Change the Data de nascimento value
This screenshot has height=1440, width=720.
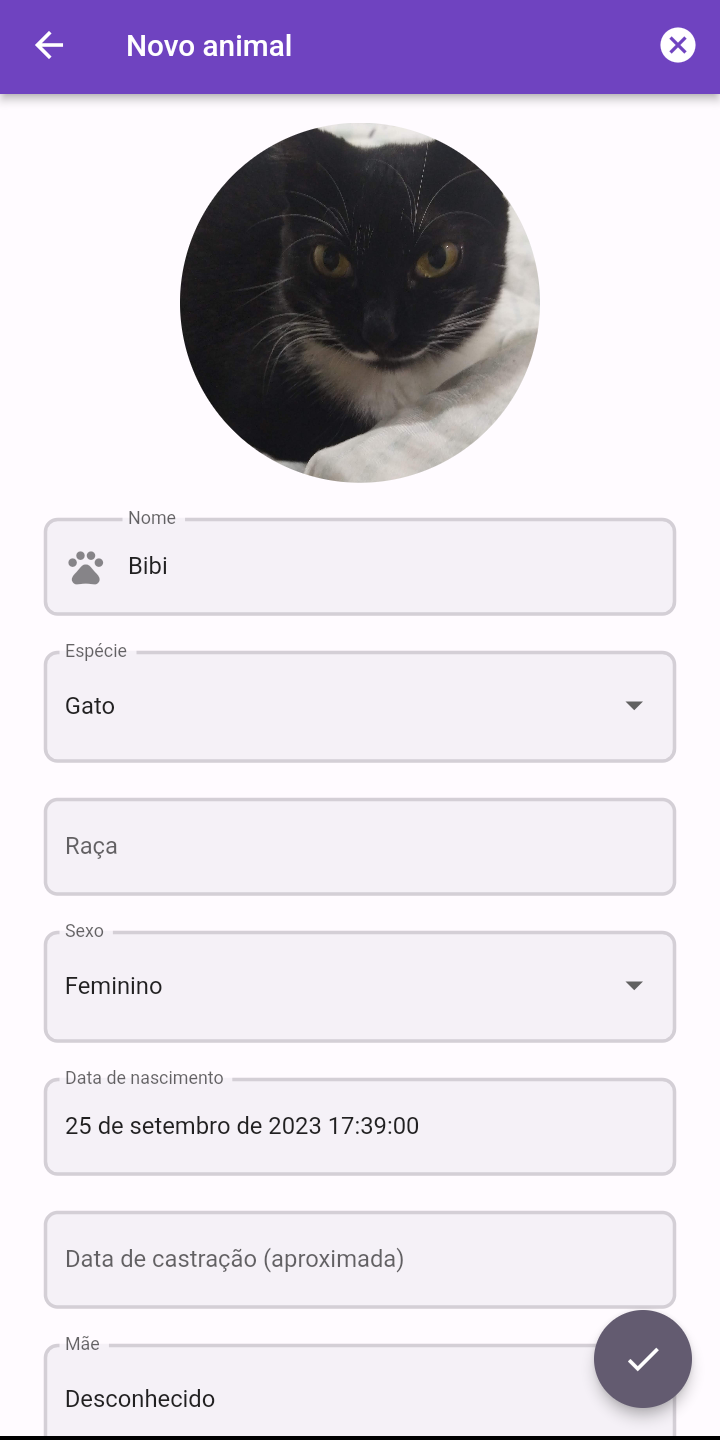point(360,1126)
